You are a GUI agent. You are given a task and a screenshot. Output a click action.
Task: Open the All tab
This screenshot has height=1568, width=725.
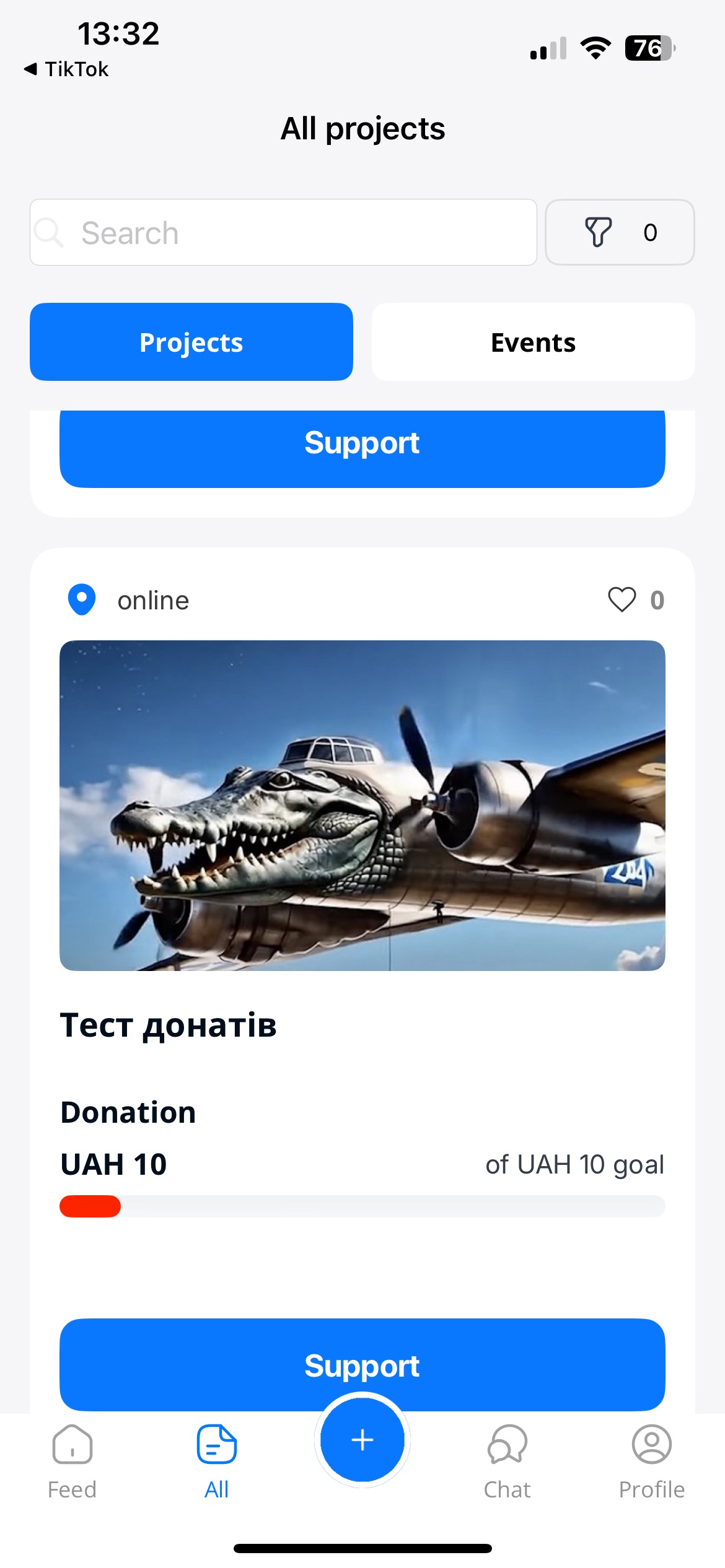[217, 1461]
